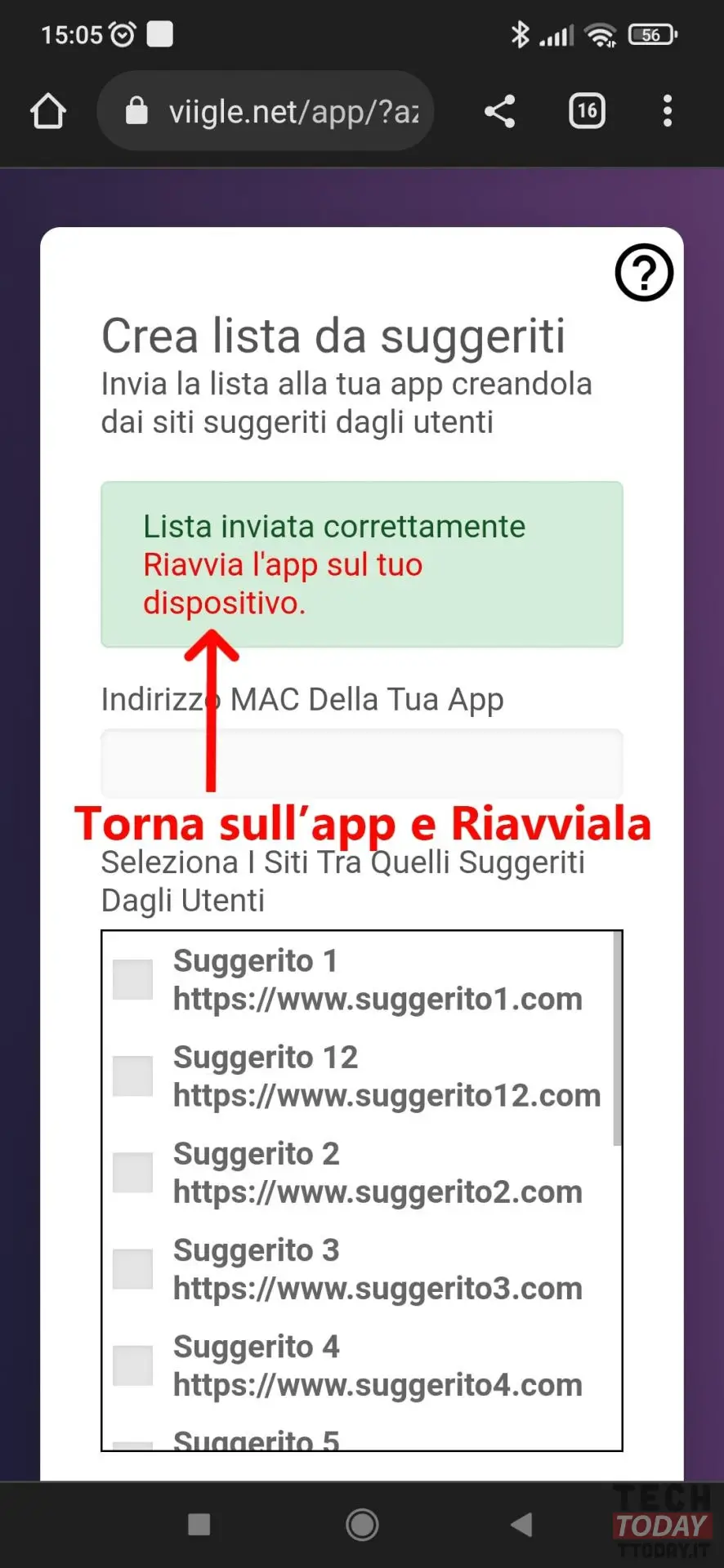Check the Suggerito 1 checkbox
The width and height of the screenshot is (724, 1568).
pos(132,979)
